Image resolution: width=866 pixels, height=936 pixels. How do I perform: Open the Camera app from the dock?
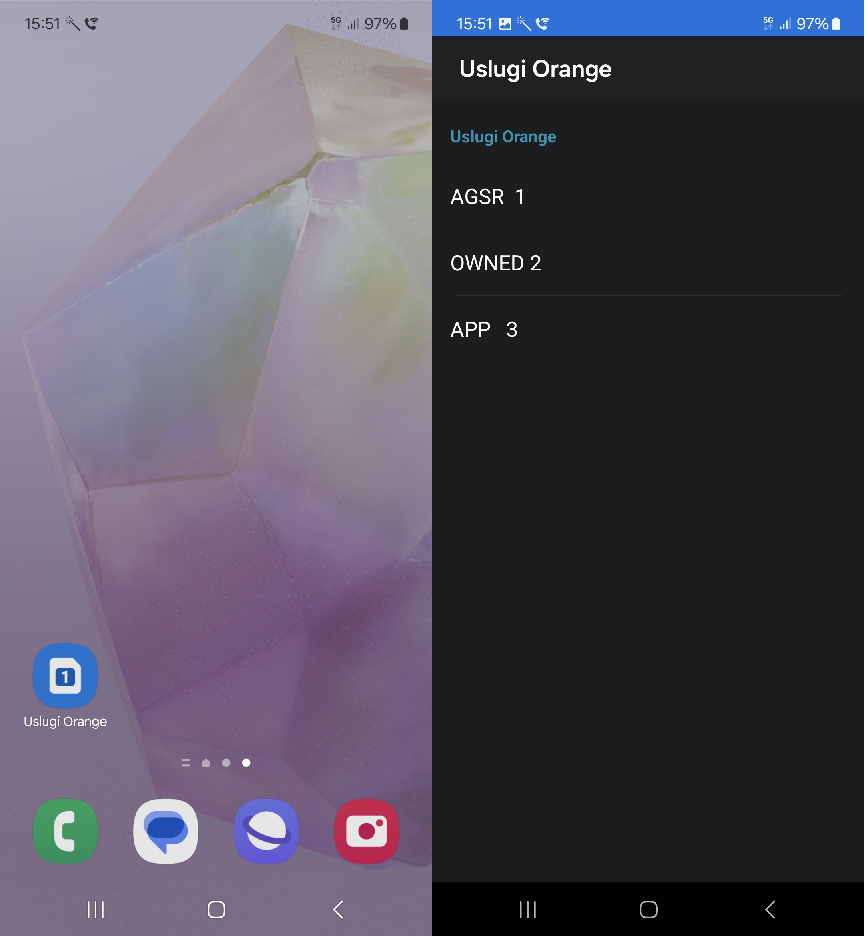[366, 831]
